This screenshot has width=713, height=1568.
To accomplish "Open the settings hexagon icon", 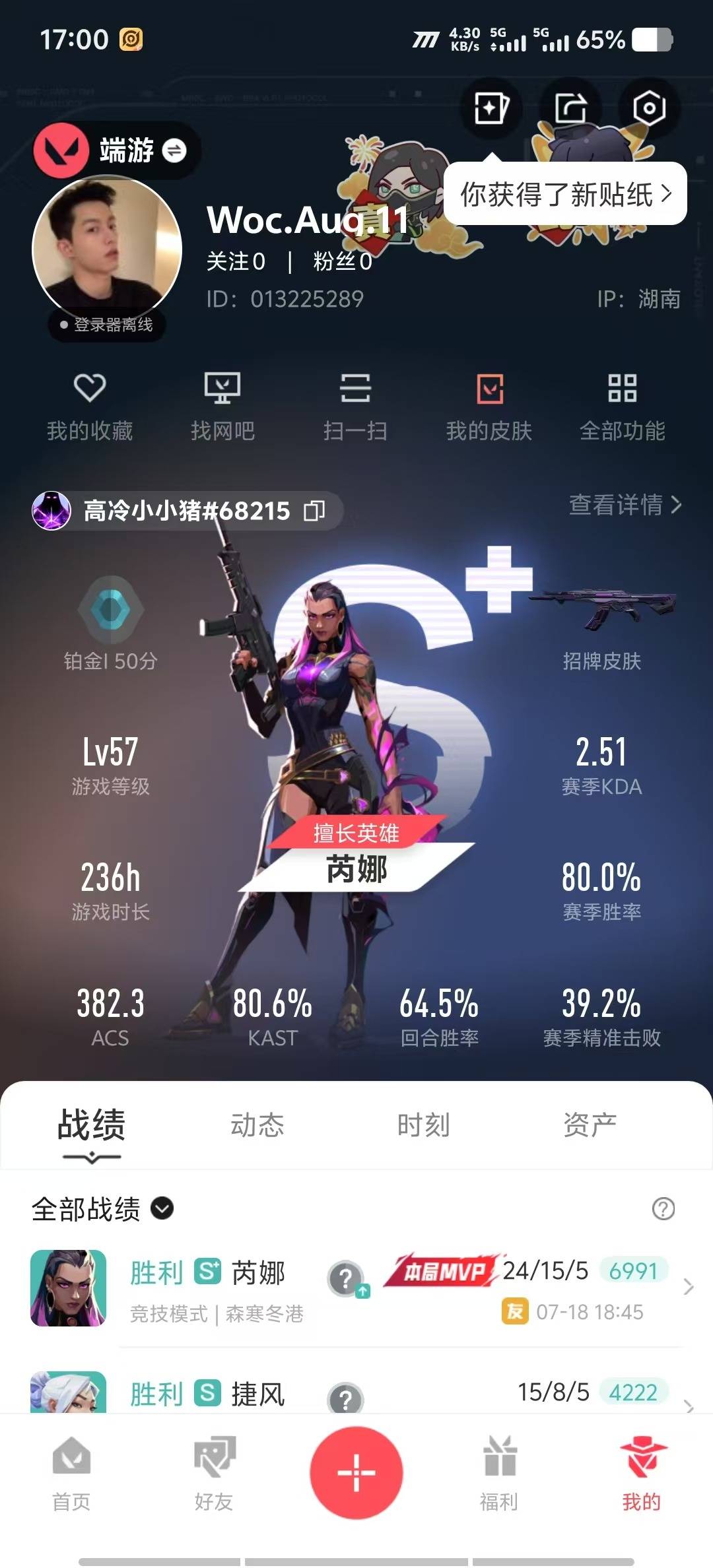I will pos(649,108).
